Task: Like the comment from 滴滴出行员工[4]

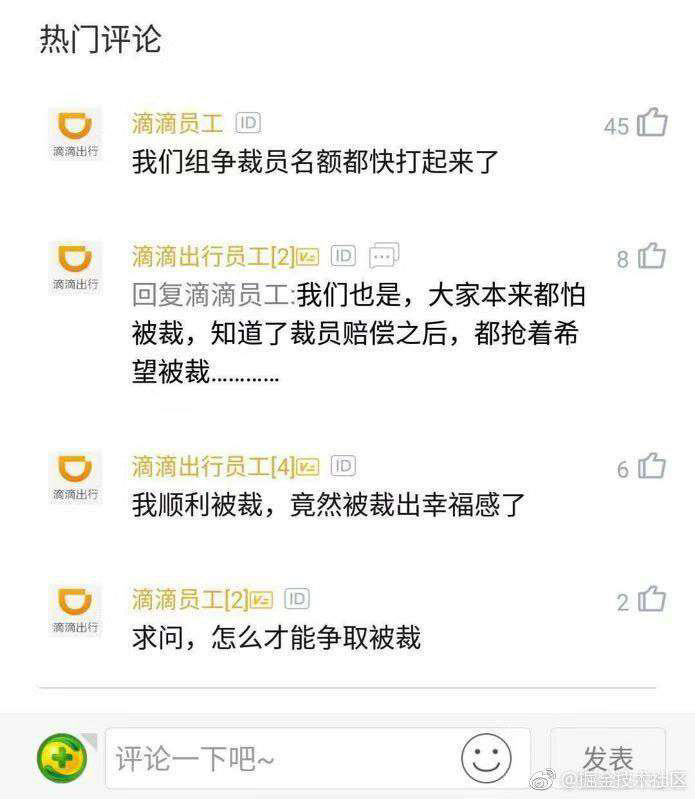Action: click(652, 466)
